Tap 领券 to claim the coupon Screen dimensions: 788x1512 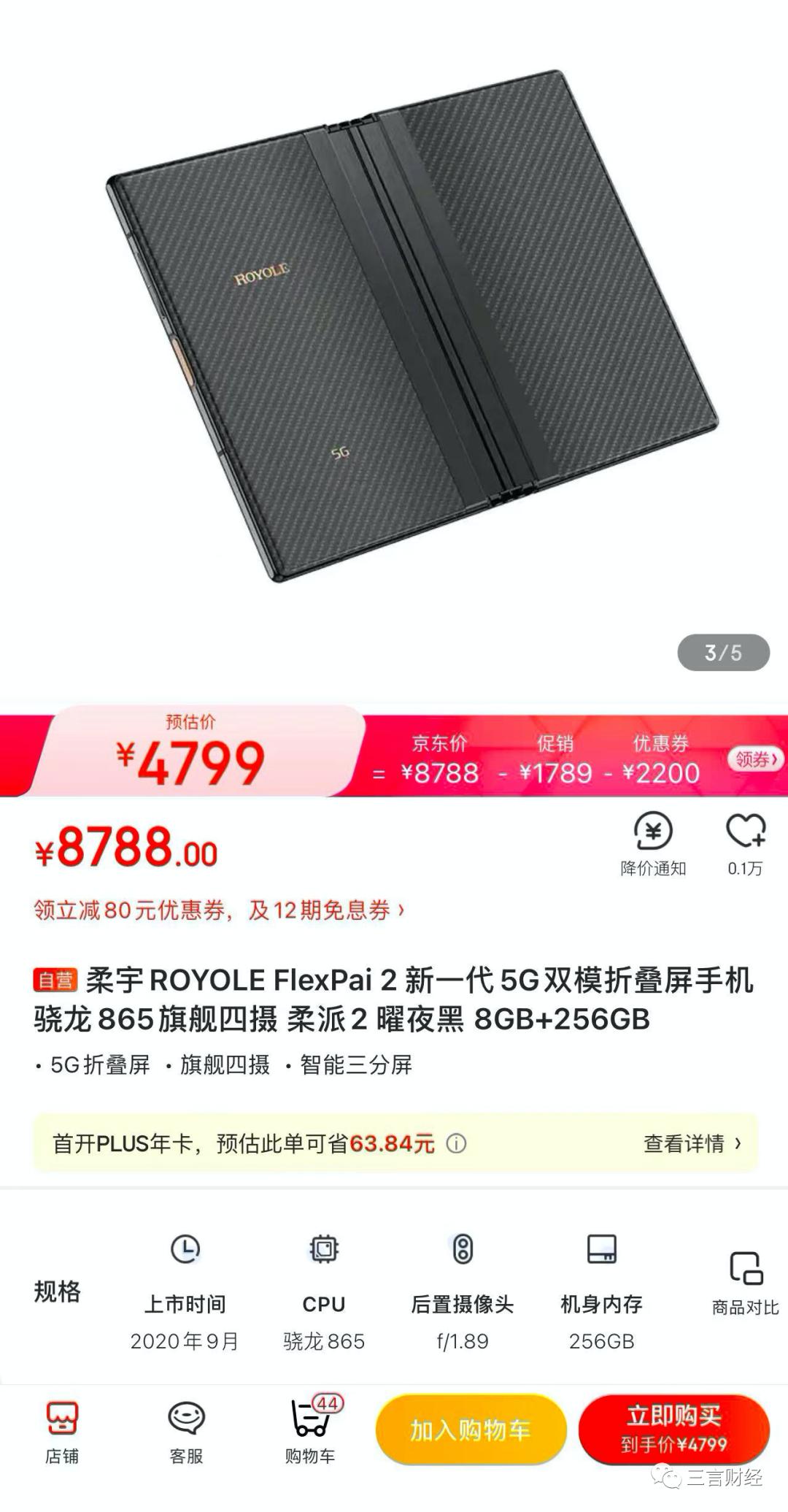[756, 759]
